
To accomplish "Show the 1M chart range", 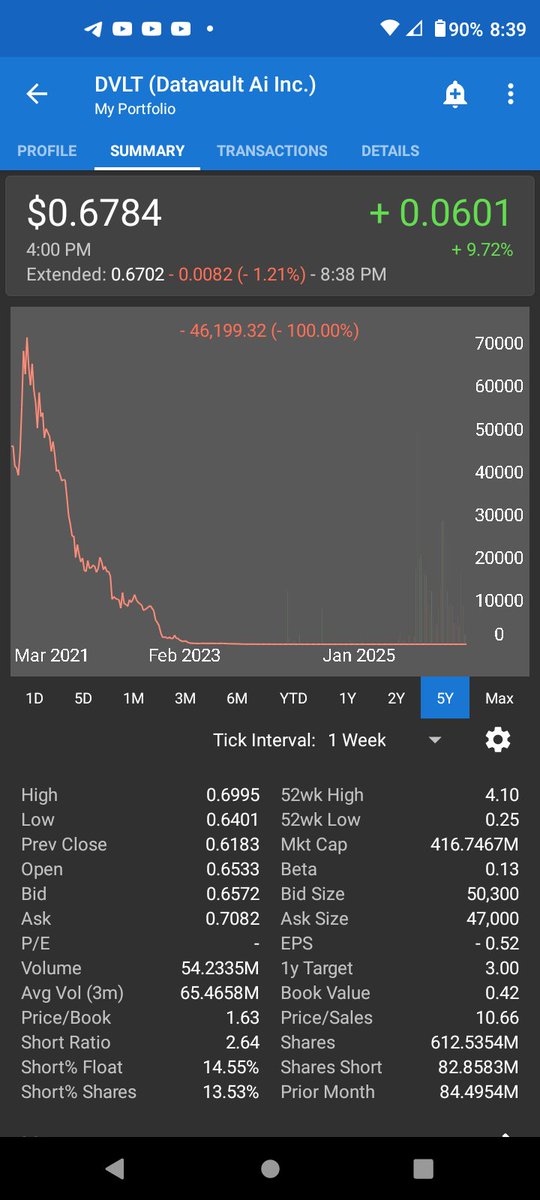I will pos(134,698).
